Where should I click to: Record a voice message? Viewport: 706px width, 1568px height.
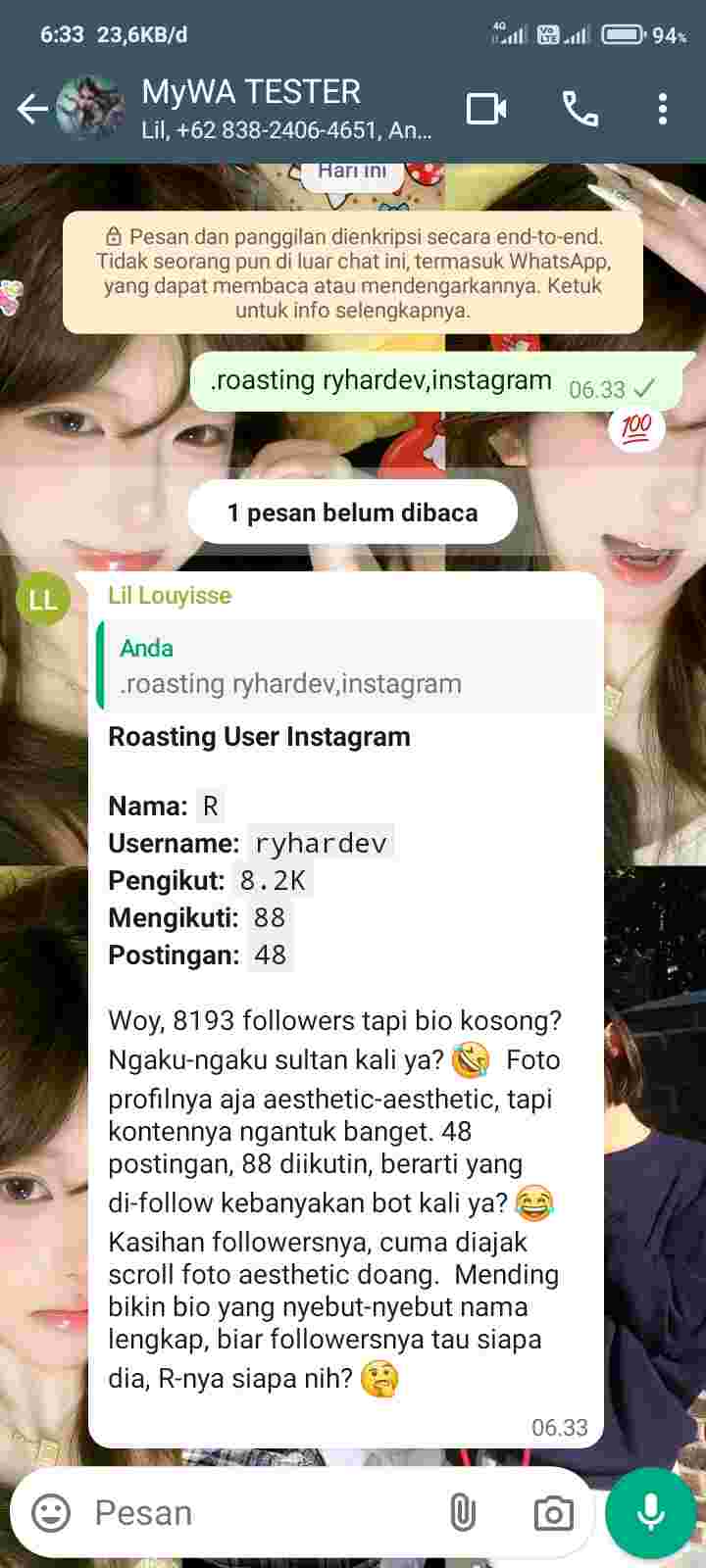(x=650, y=1513)
